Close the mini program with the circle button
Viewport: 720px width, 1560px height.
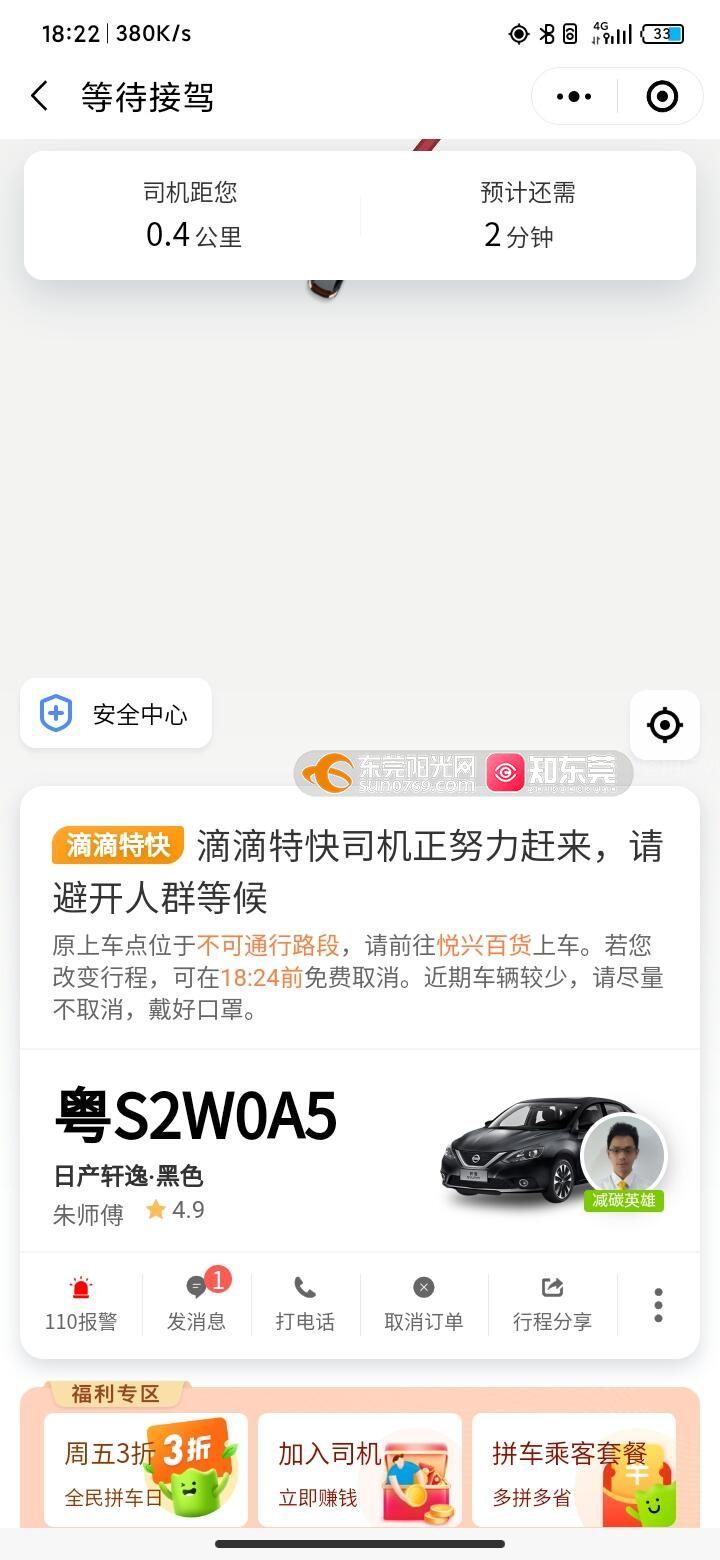(x=662, y=97)
